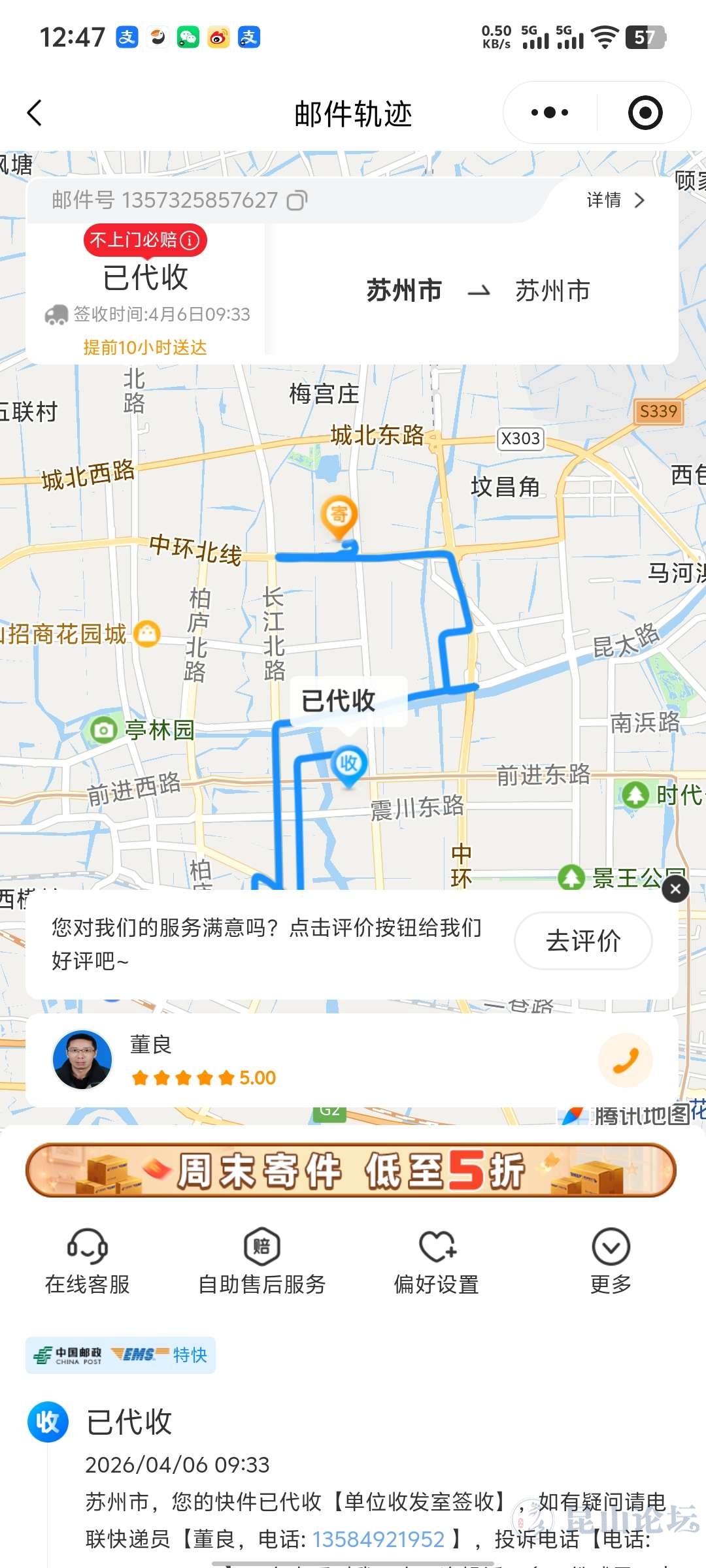706x1568 pixels.
Task: Open 自助售后服务
Action: coord(262,1261)
